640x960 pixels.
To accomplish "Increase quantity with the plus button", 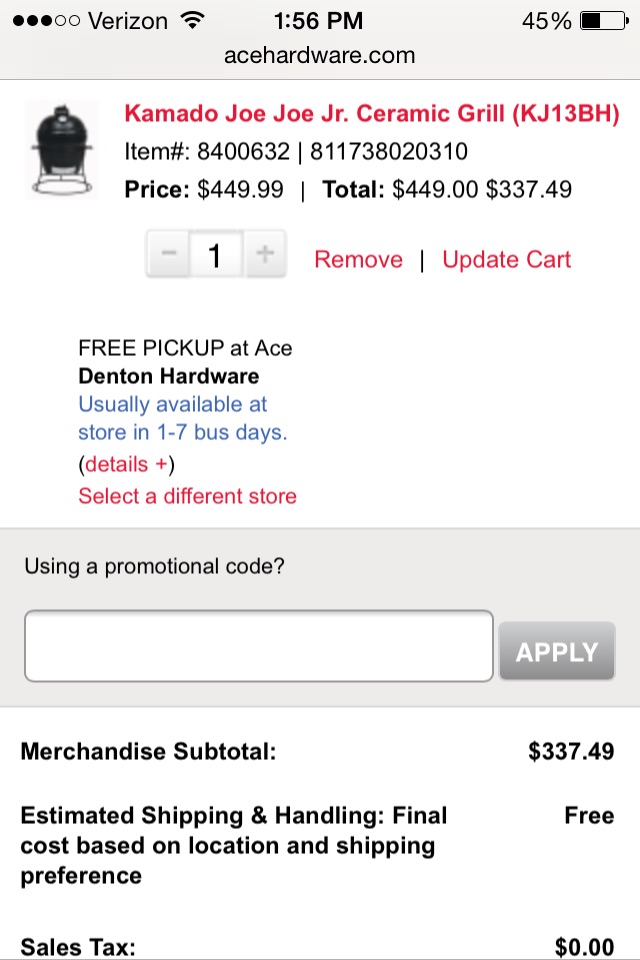I will [264, 255].
